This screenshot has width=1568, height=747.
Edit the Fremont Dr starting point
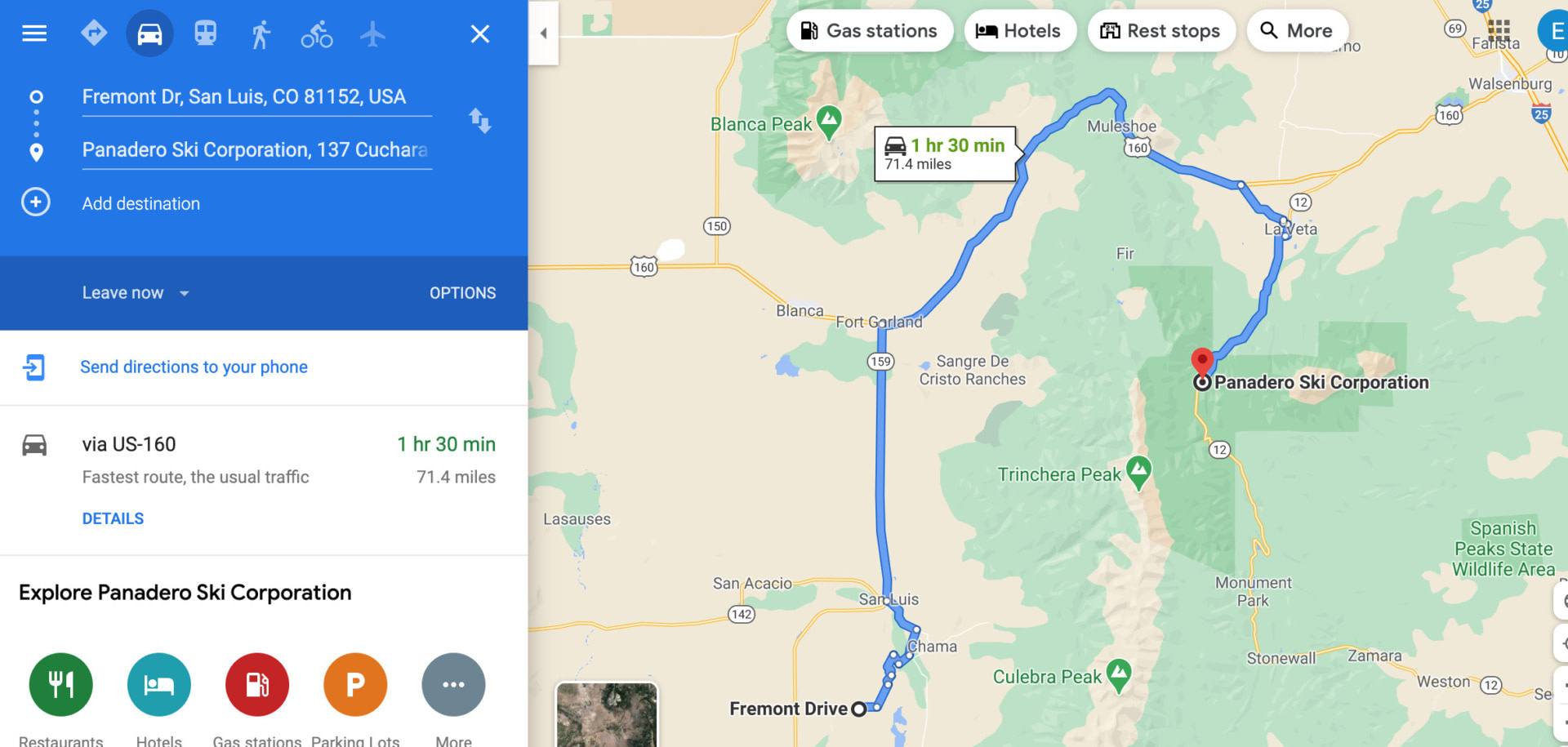256,97
